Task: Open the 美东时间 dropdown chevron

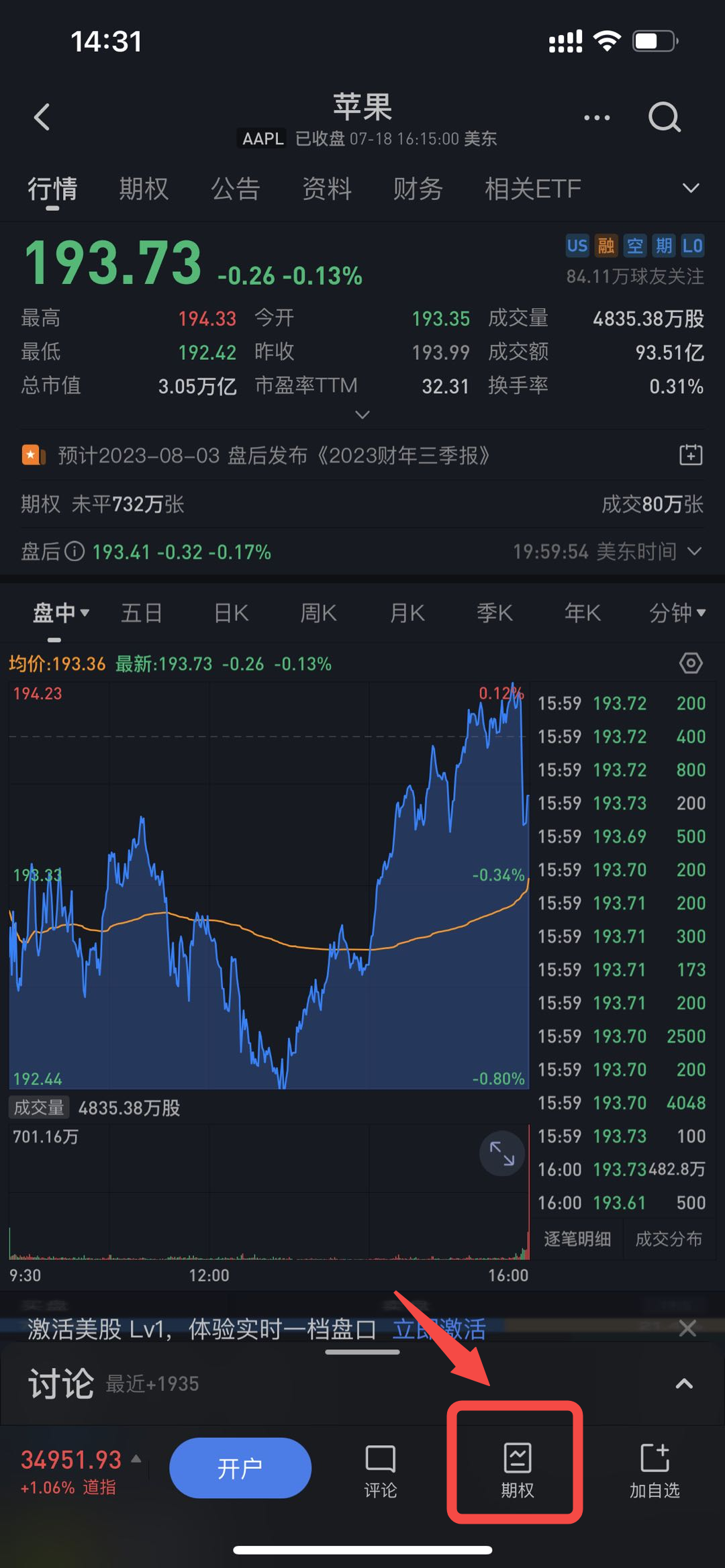Action: point(695,552)
